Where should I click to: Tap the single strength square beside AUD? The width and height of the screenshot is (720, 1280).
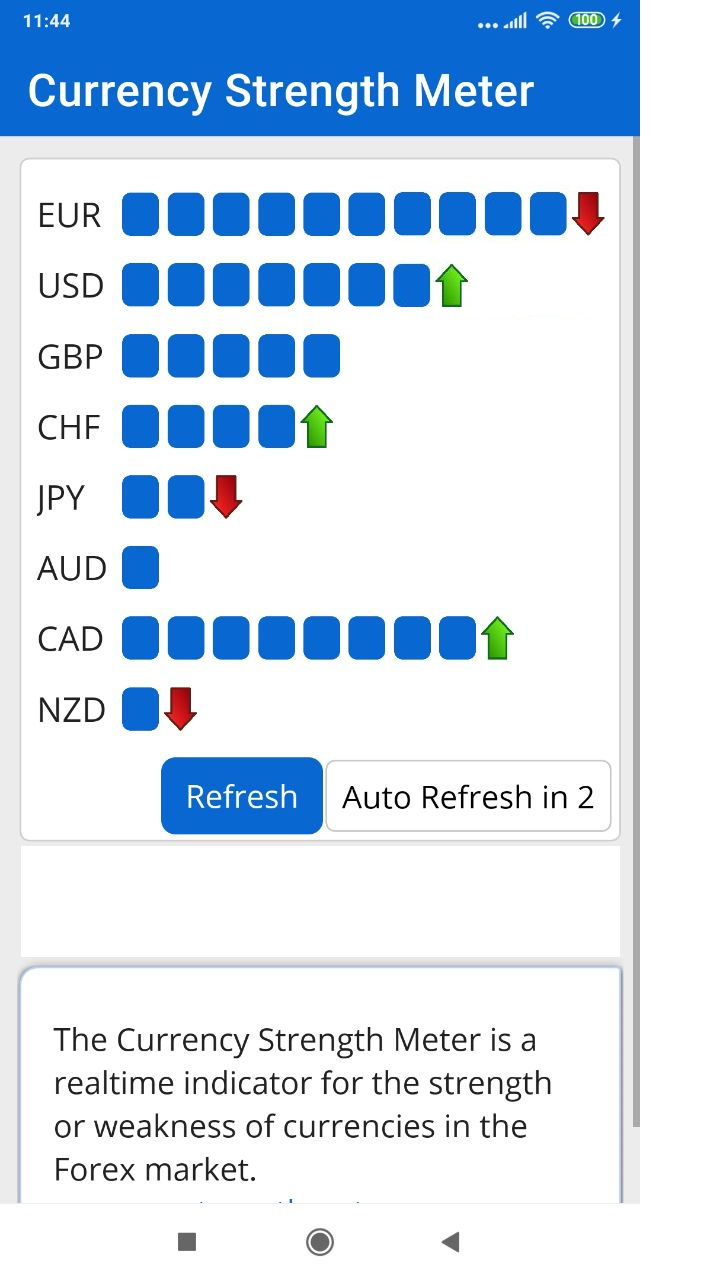pyautogui.click(x=140, y=567)
